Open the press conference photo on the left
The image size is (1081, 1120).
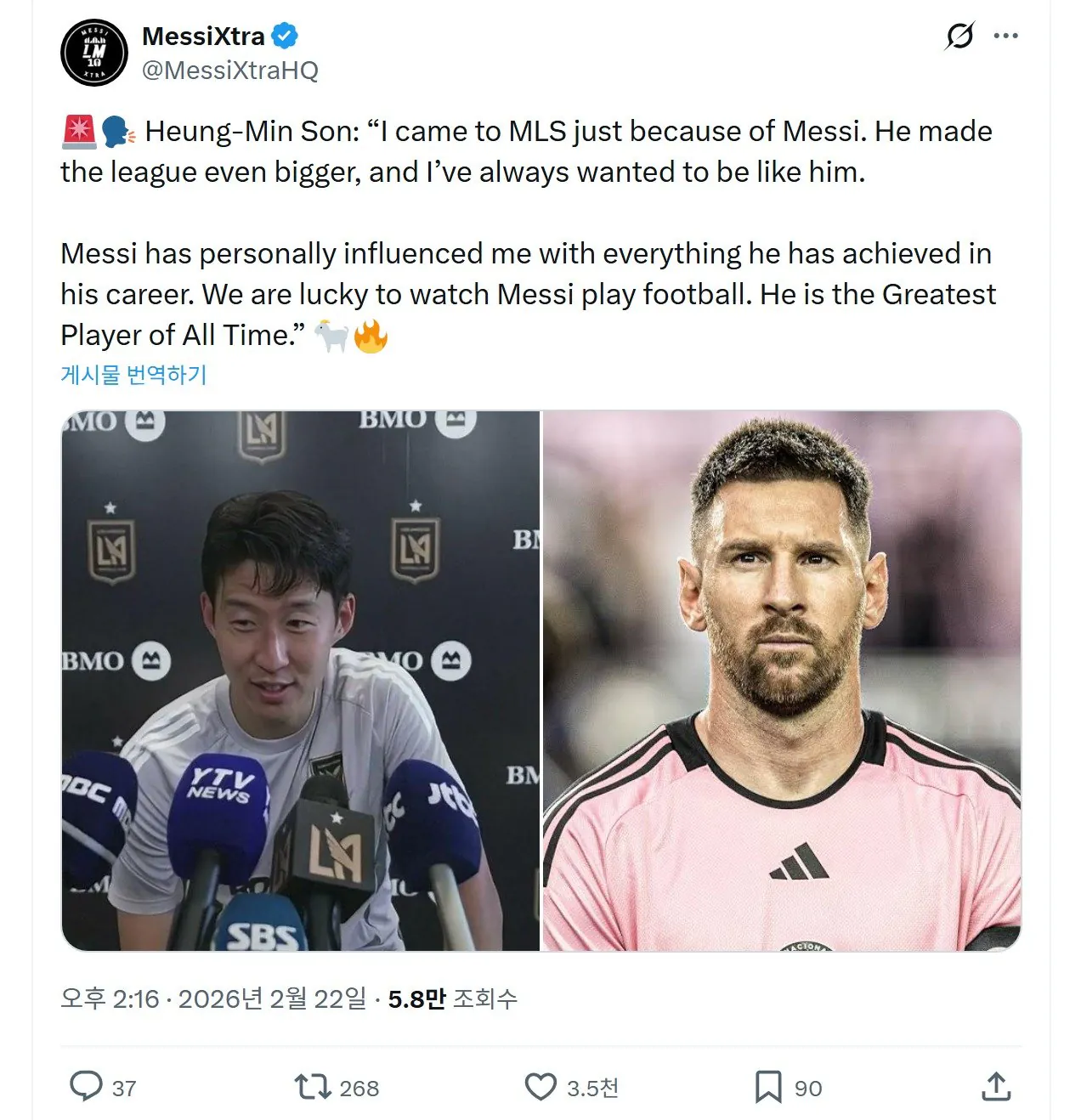click(300, 680)
